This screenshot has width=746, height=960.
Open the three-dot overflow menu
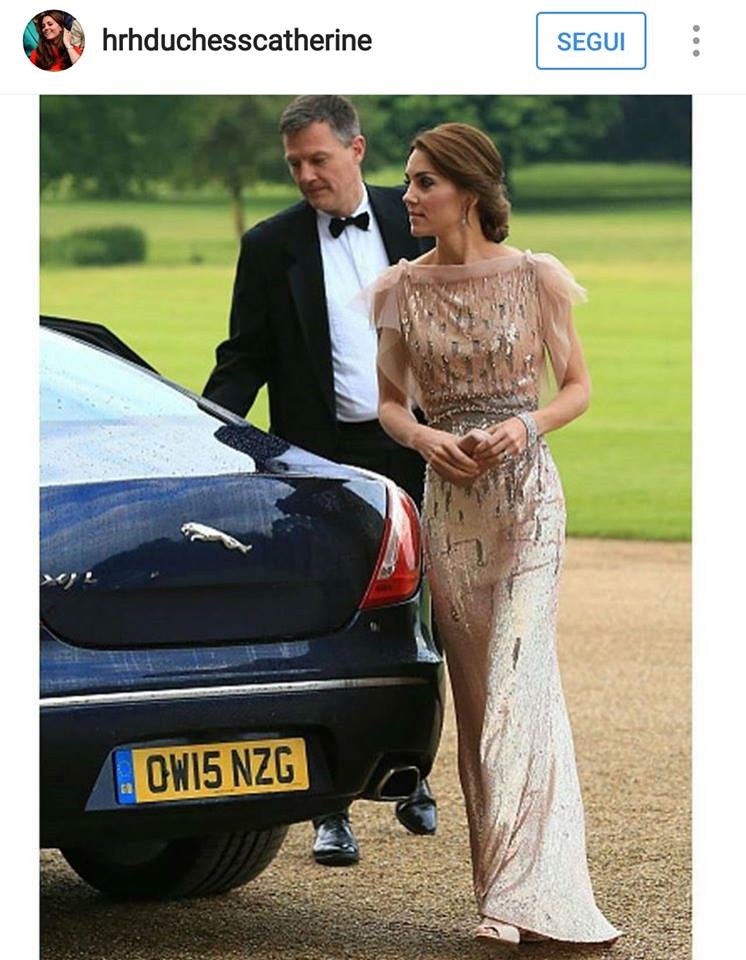tap(696, 41)
